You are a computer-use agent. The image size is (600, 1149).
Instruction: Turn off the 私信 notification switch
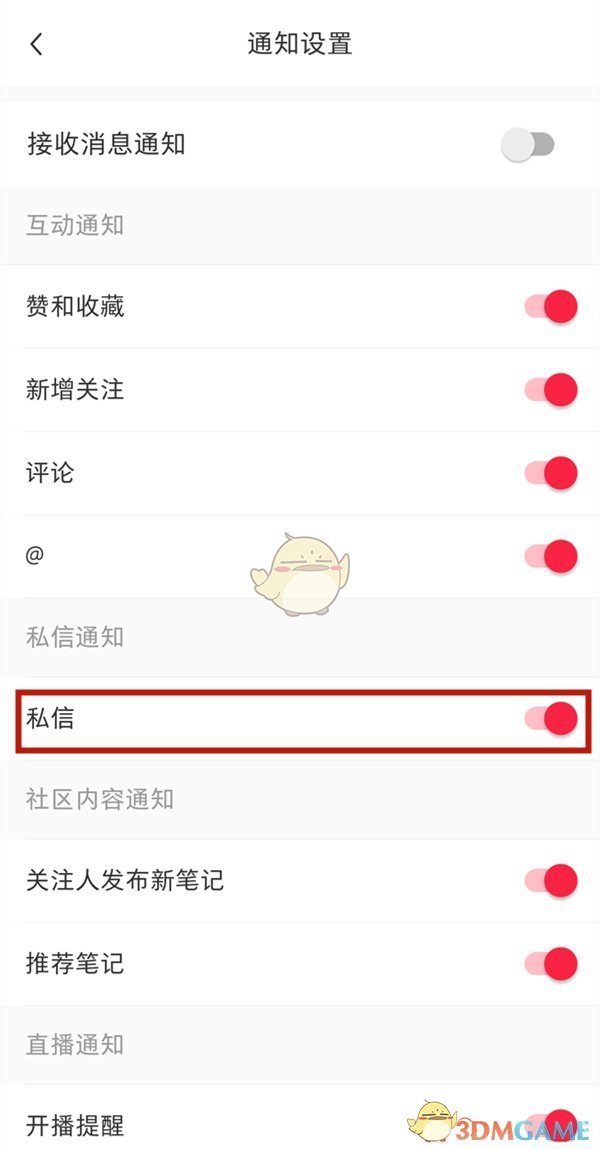click(551, 718)
